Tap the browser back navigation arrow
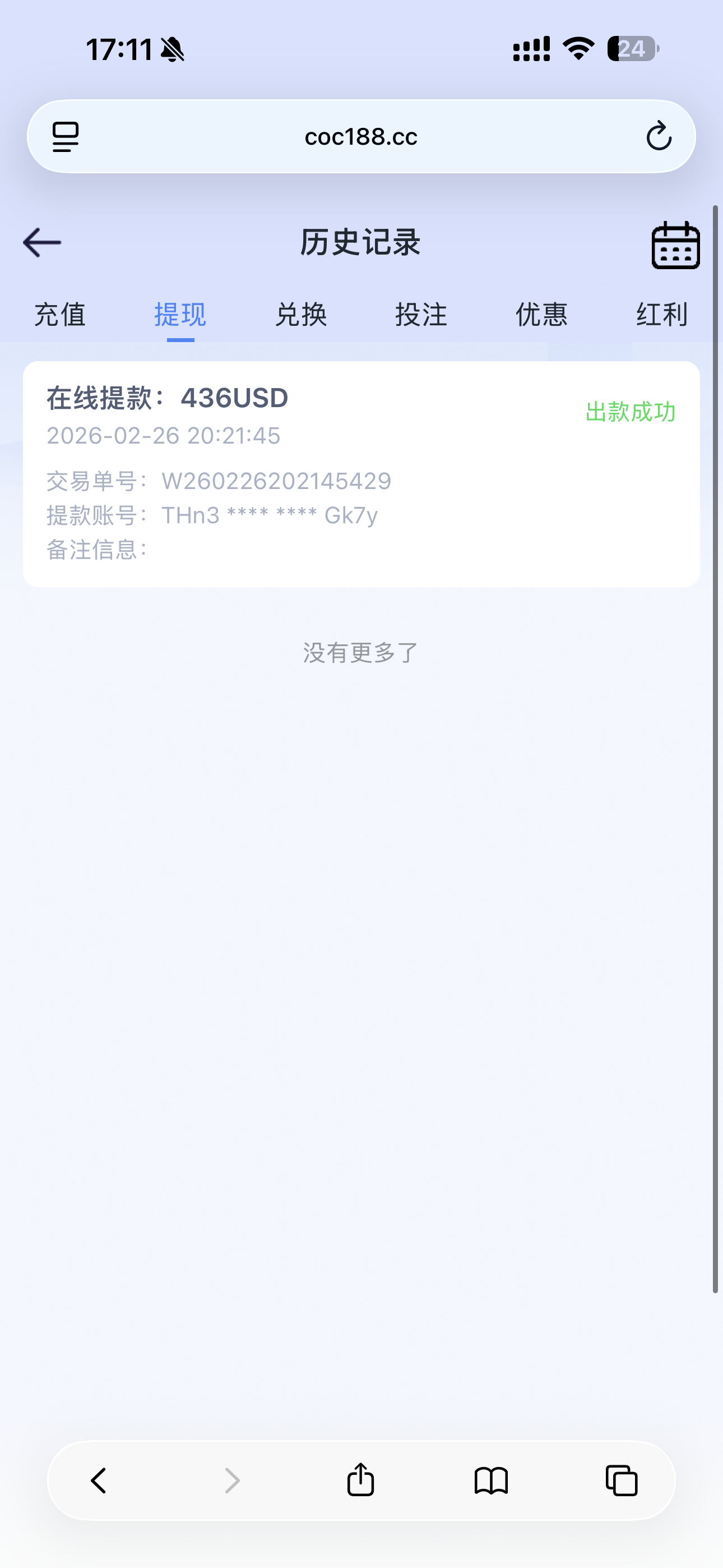723x1568 pixels. (x=99, y=1481)
